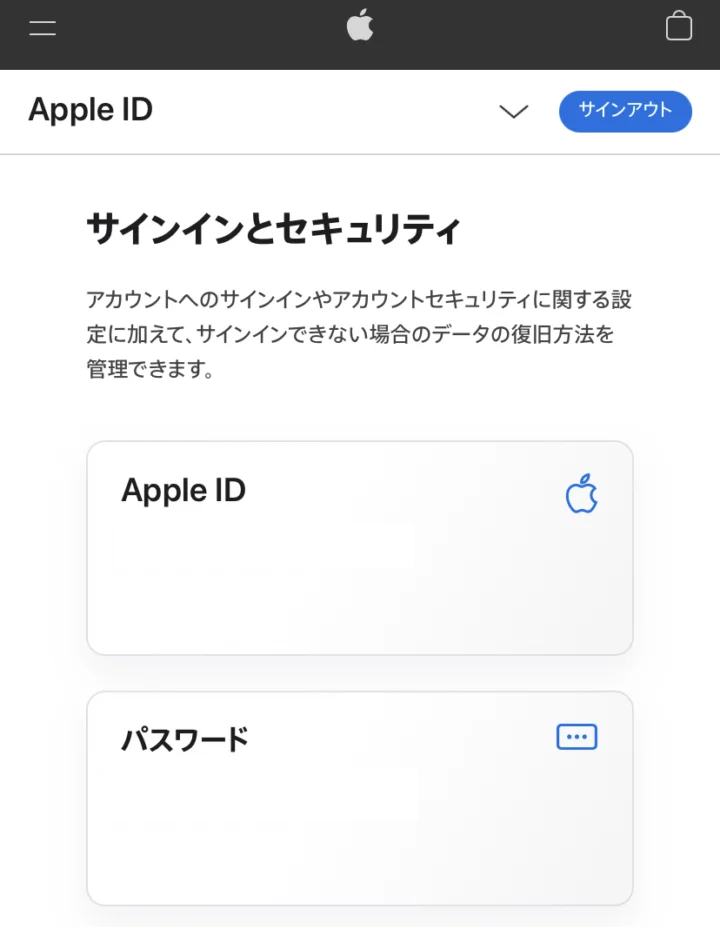Open the hamburger menu
Screen dimensions: 720x927
(x=43, y=28)
